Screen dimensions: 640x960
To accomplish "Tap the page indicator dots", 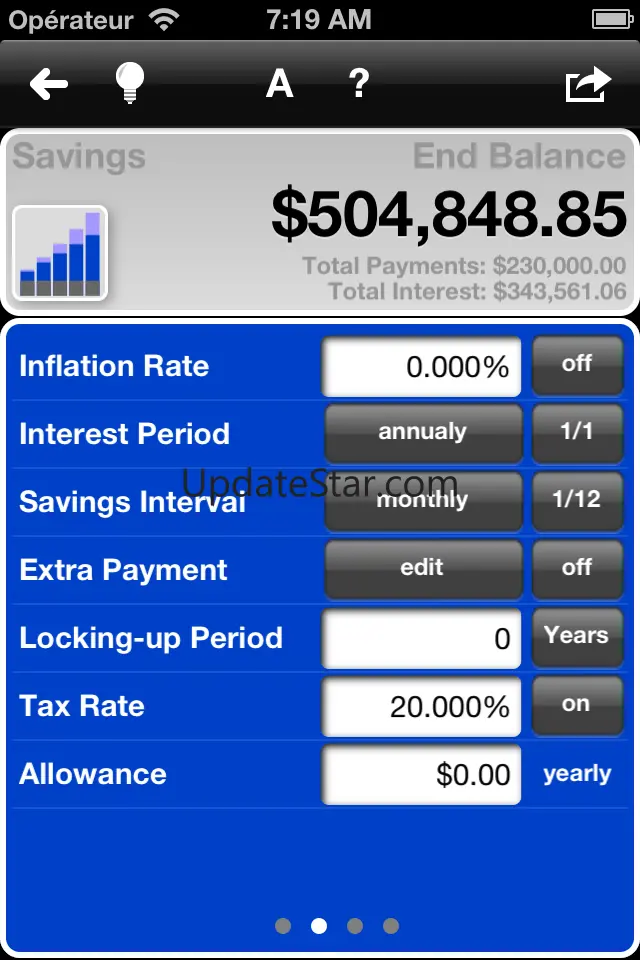I will 337,926.
